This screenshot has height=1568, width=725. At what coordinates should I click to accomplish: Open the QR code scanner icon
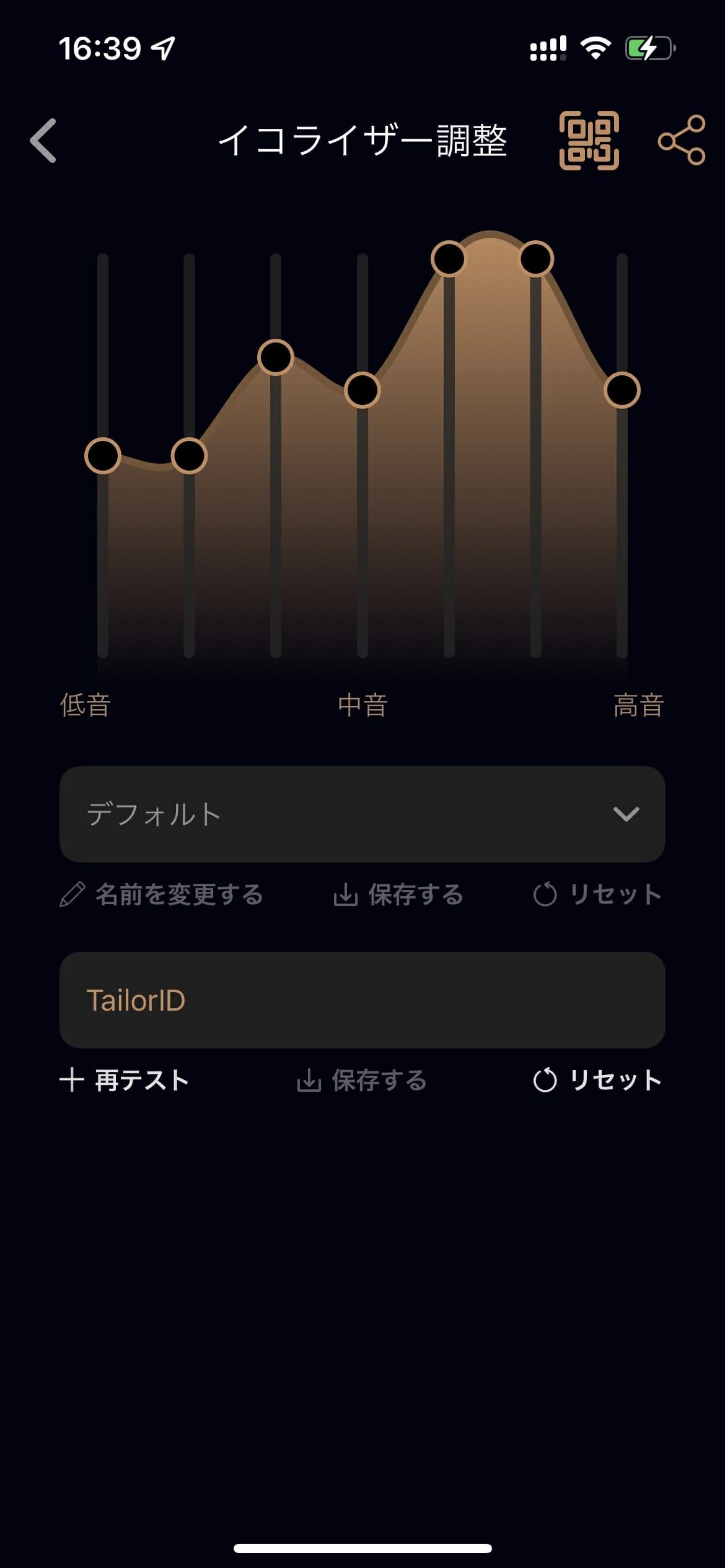(x=589, y=141)
